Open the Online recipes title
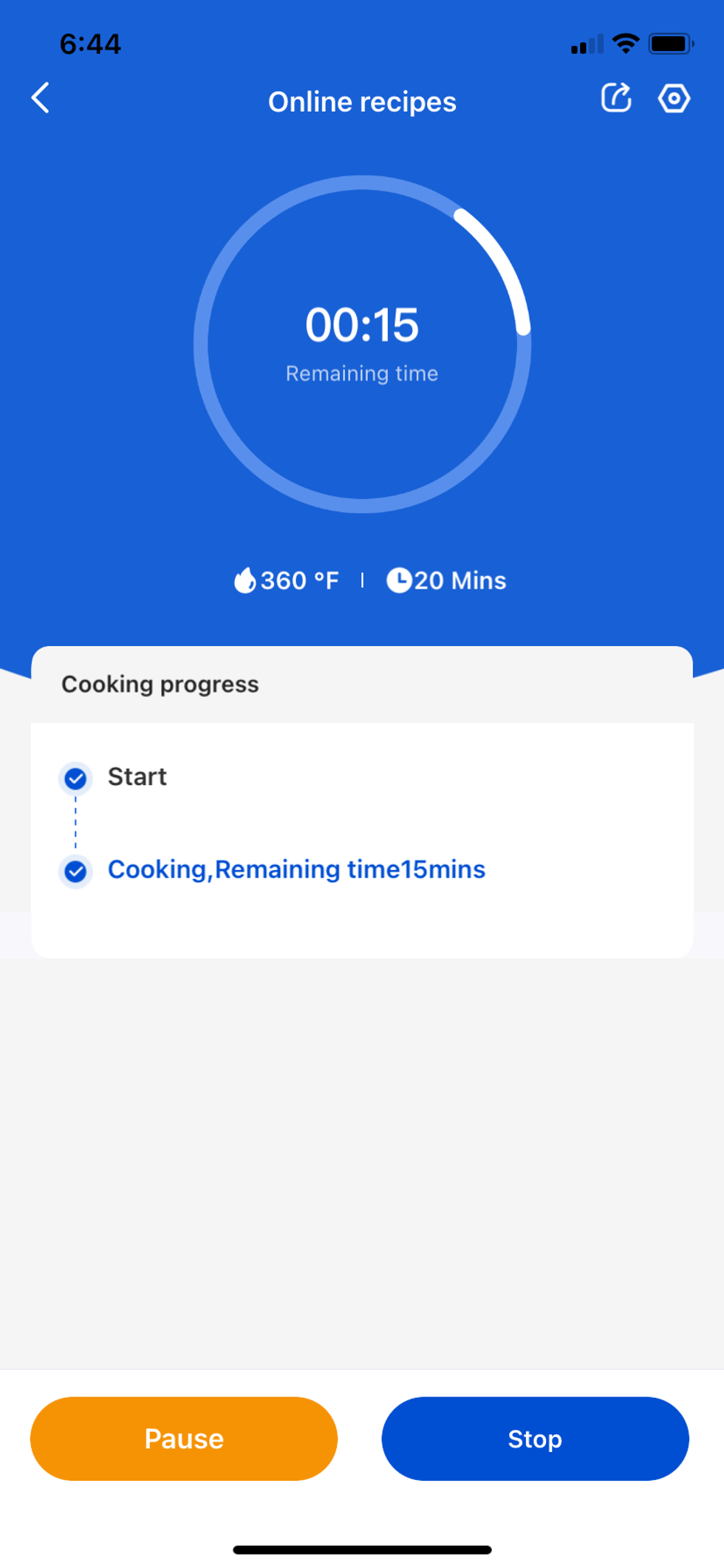 [362, 101]
